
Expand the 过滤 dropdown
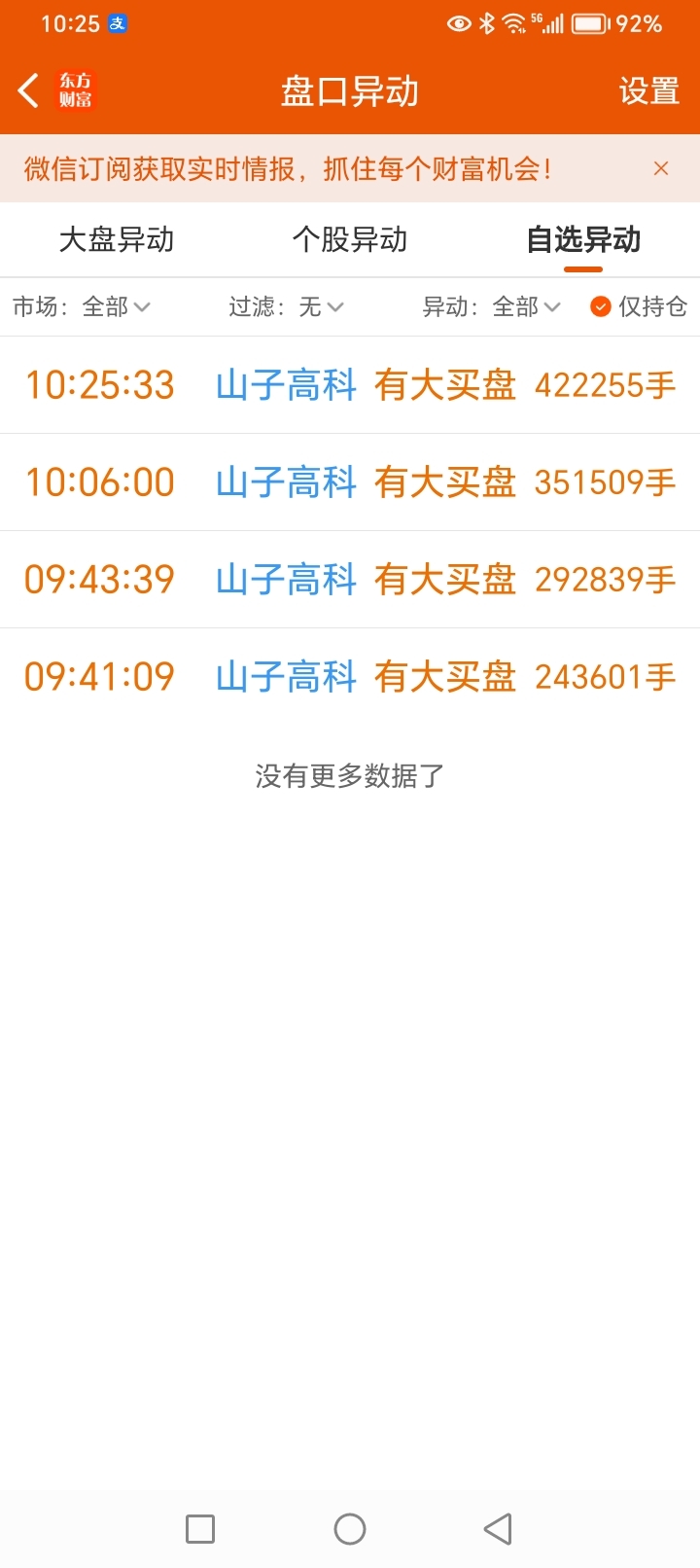[x=287, y=306]
